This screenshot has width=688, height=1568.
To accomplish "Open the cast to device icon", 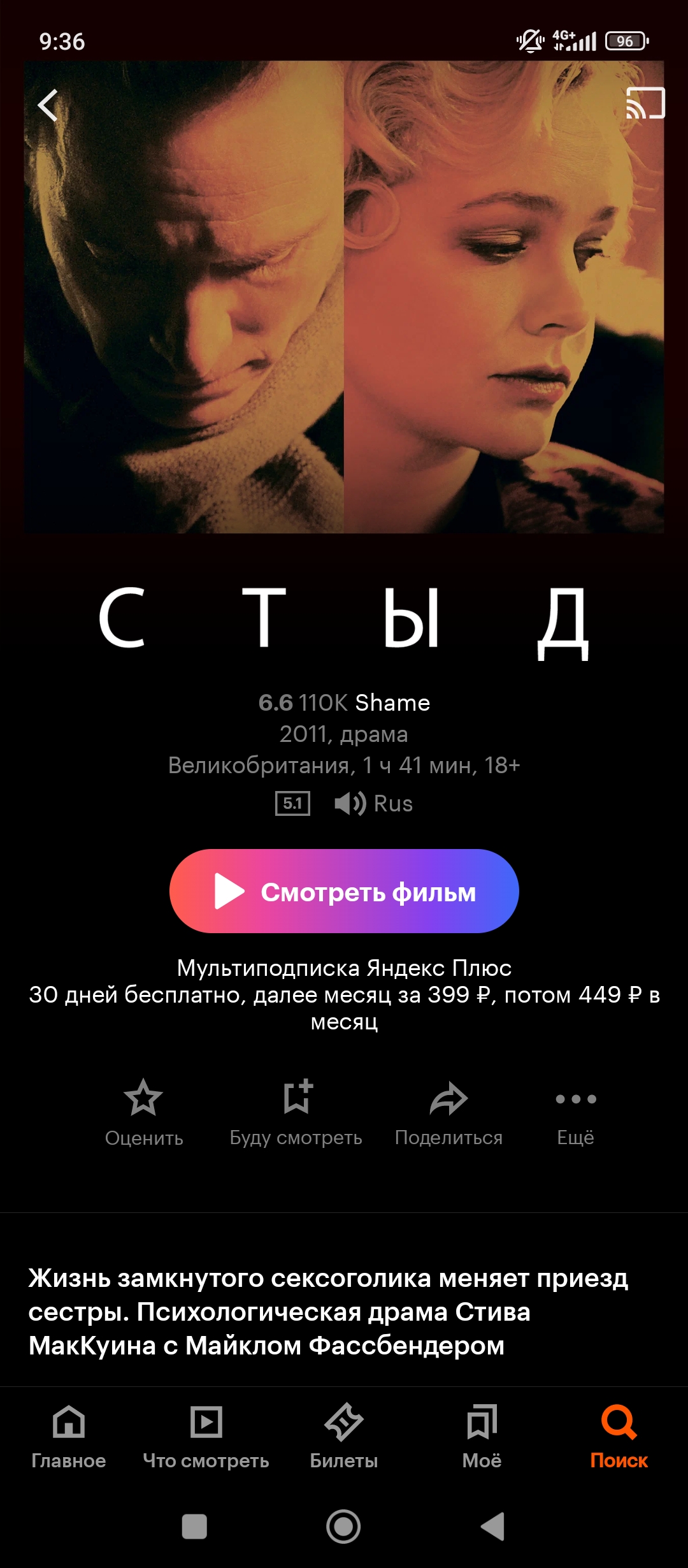I will click(x=645, y=103).
